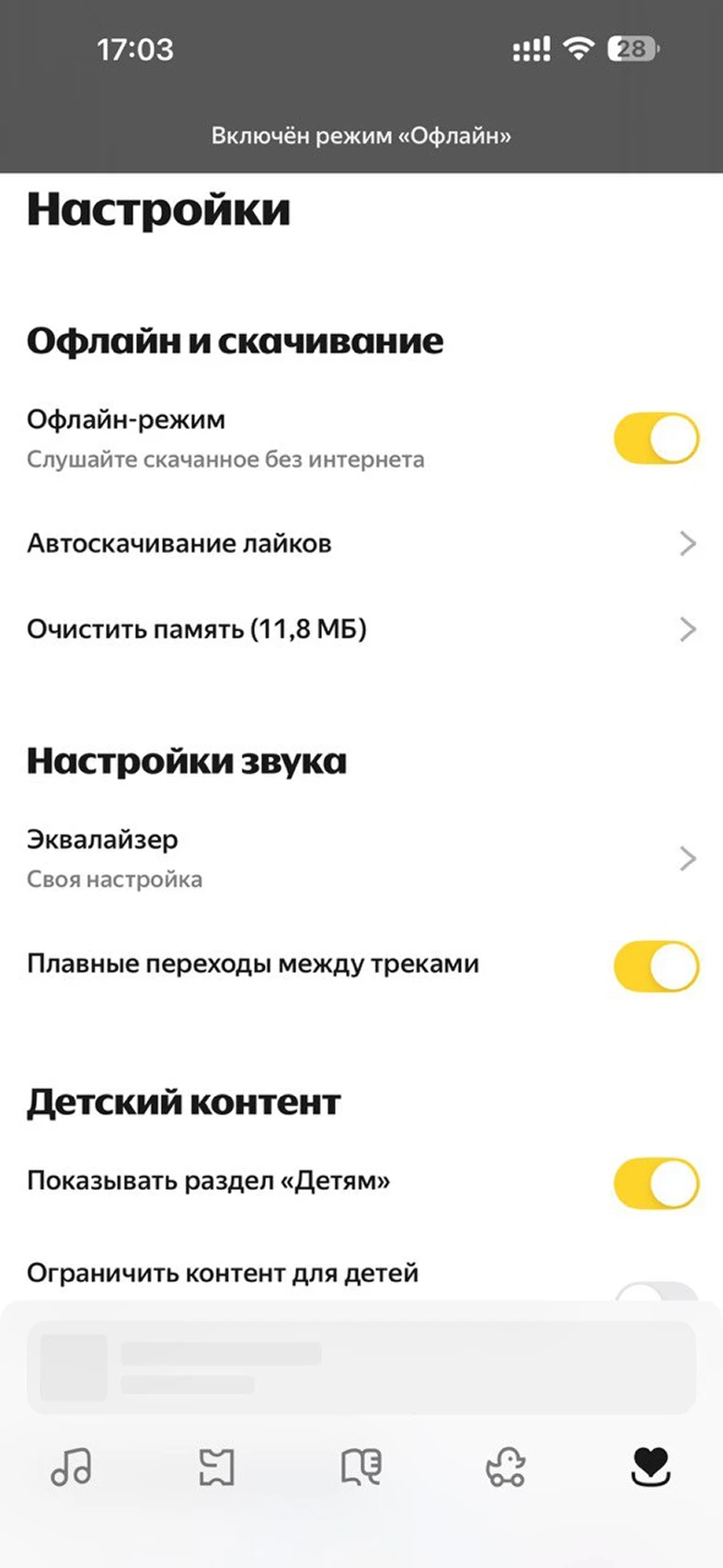Switch to the music note tab

coord(71,1466)
